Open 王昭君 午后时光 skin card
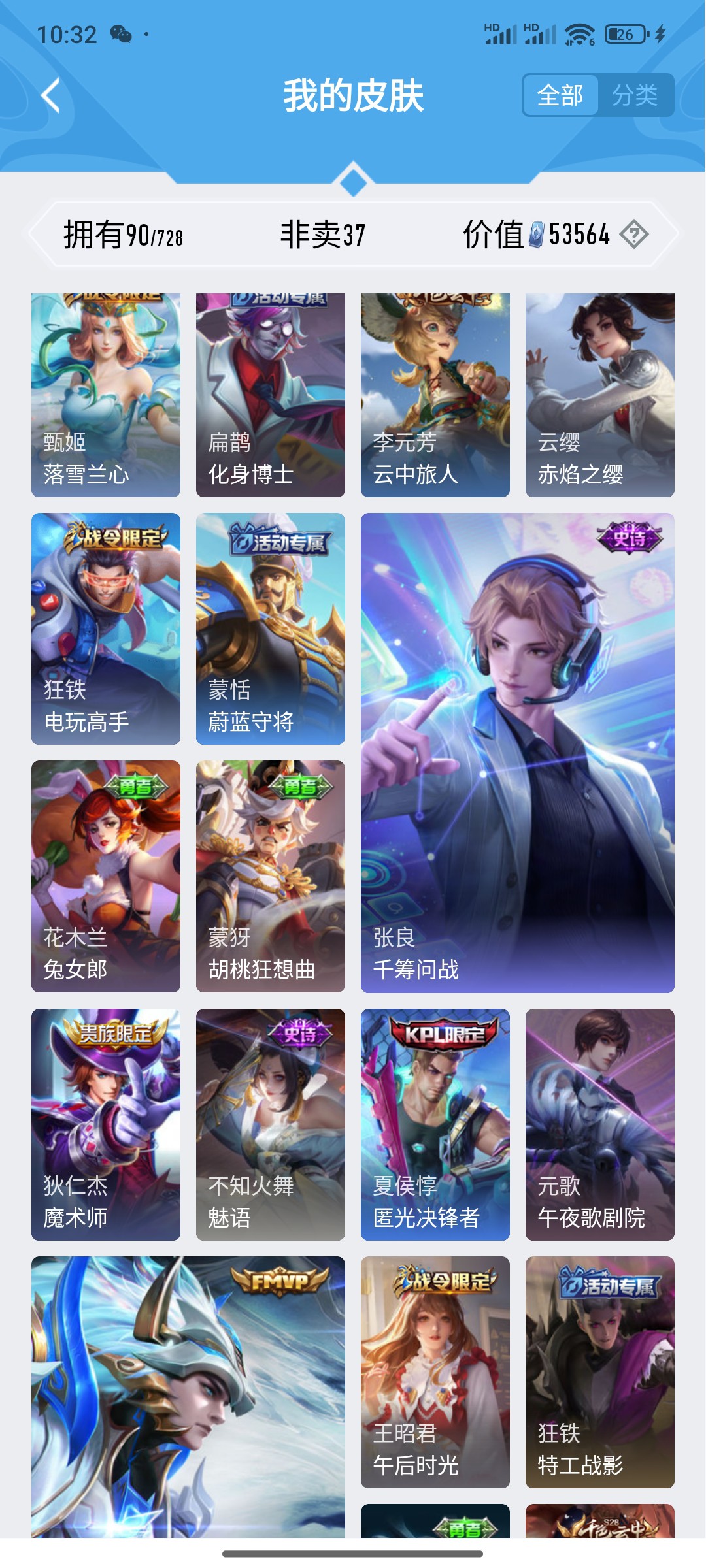This screenshot has width=706, height=1568. [x=435, y=1372]
